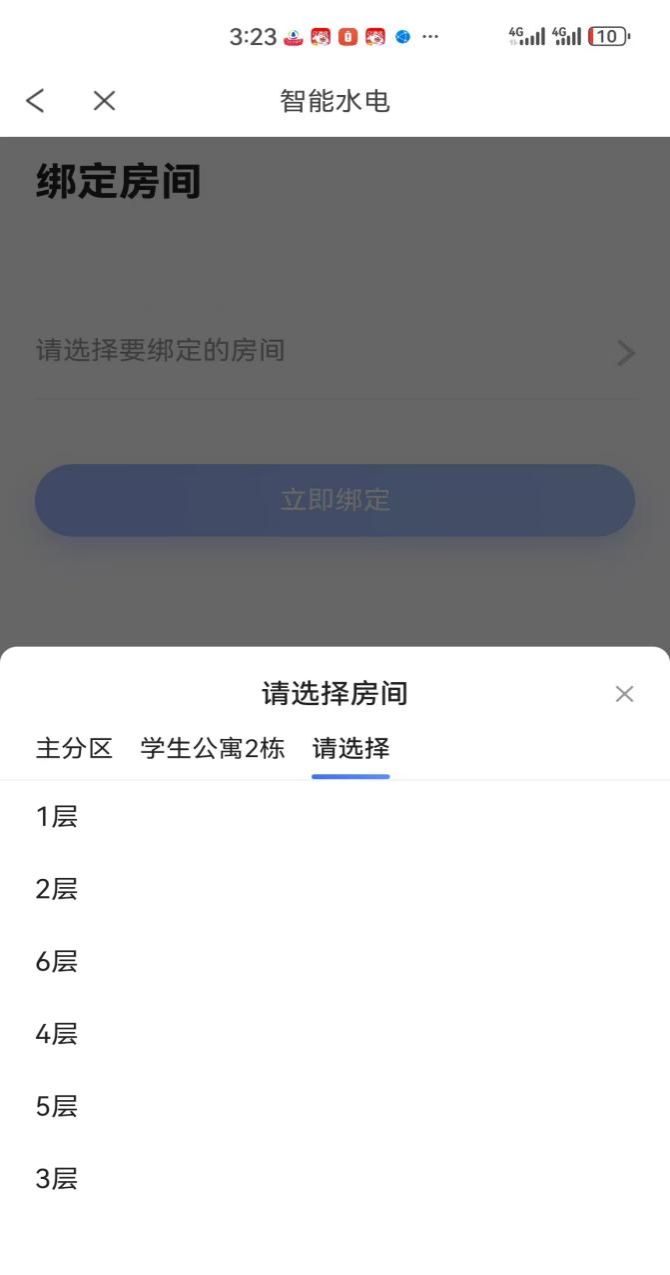670x1275 pixels.
Task: Switch to the 主分区 tab
Action: tap(74, 748)
